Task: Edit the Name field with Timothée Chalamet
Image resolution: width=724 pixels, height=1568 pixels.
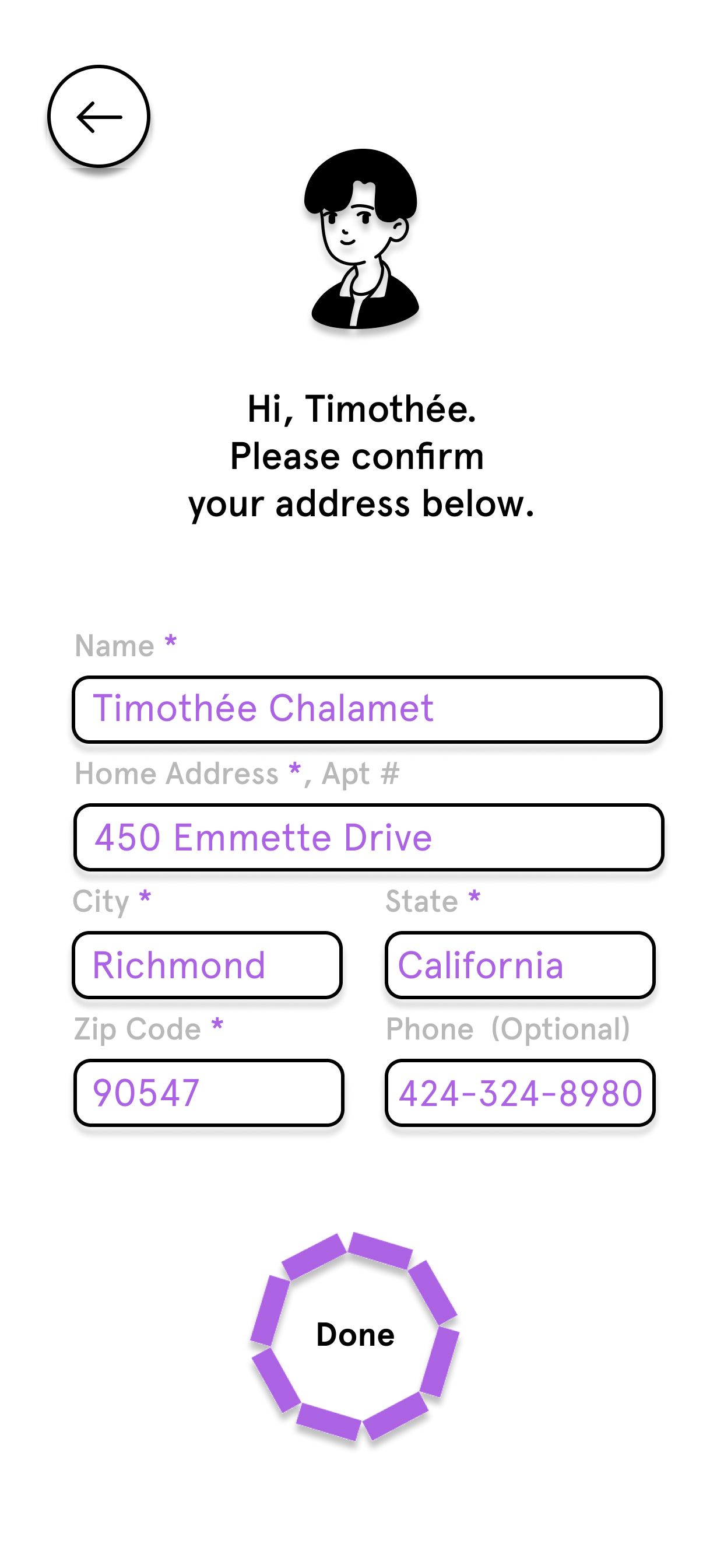Action: click(367, 710)
